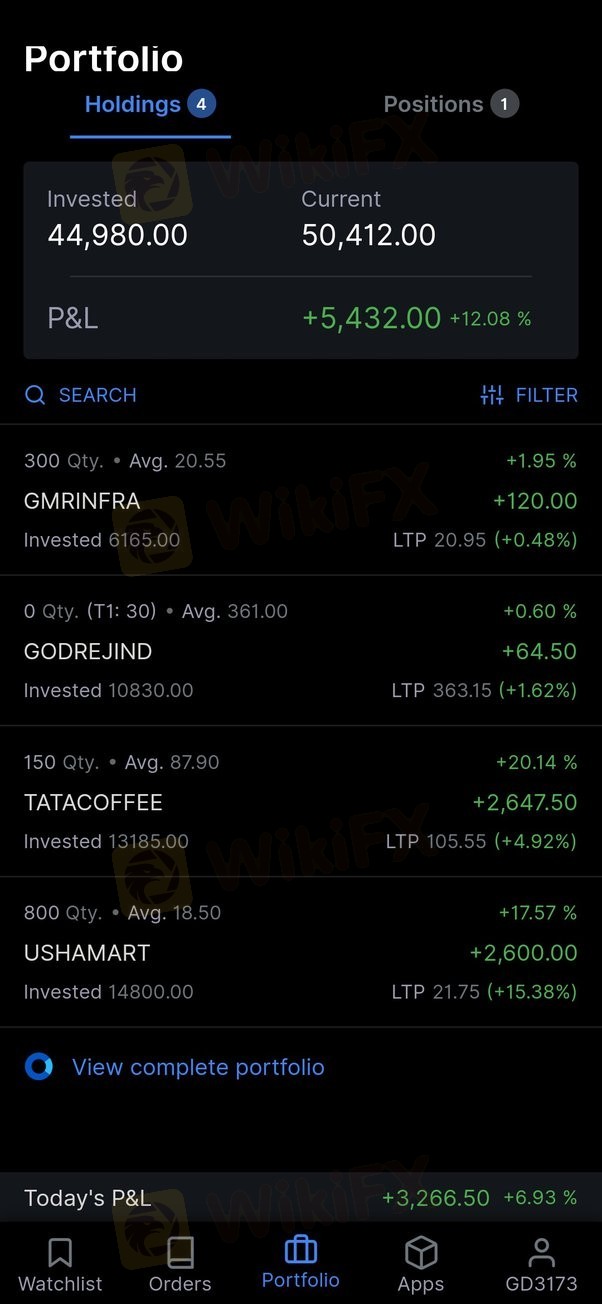Open the Apps tab
Screen dimensions: 602x1304
click(x=421, y=1265)
